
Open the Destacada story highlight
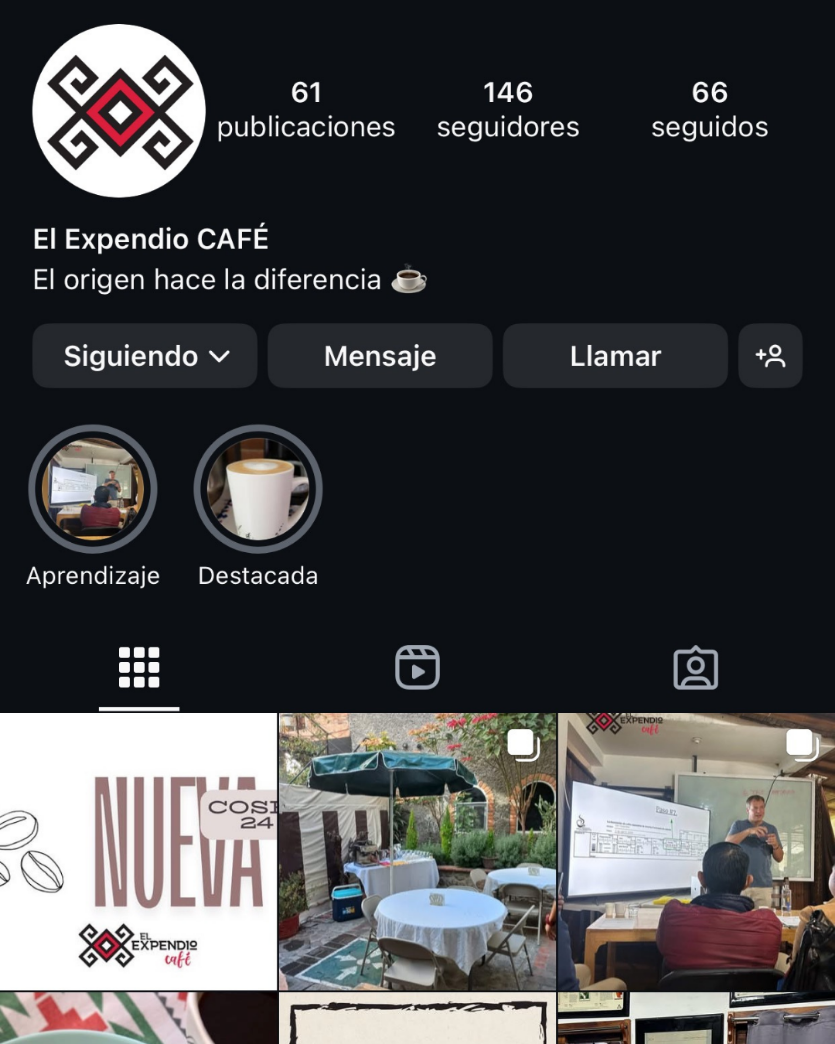point(258,489)
